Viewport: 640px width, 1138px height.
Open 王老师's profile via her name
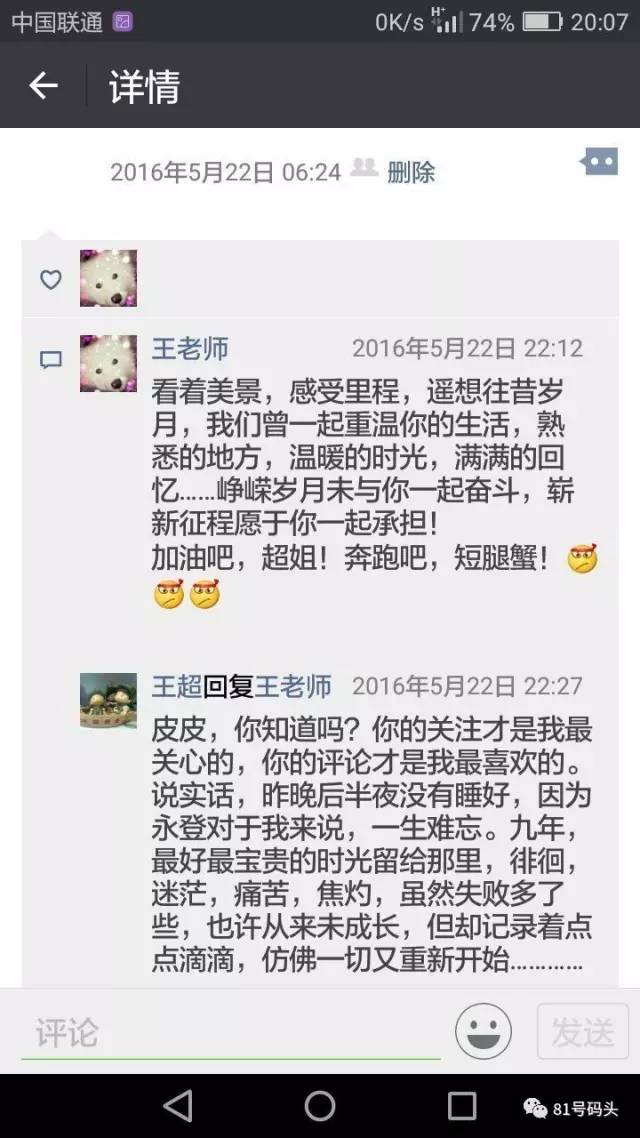190,348
